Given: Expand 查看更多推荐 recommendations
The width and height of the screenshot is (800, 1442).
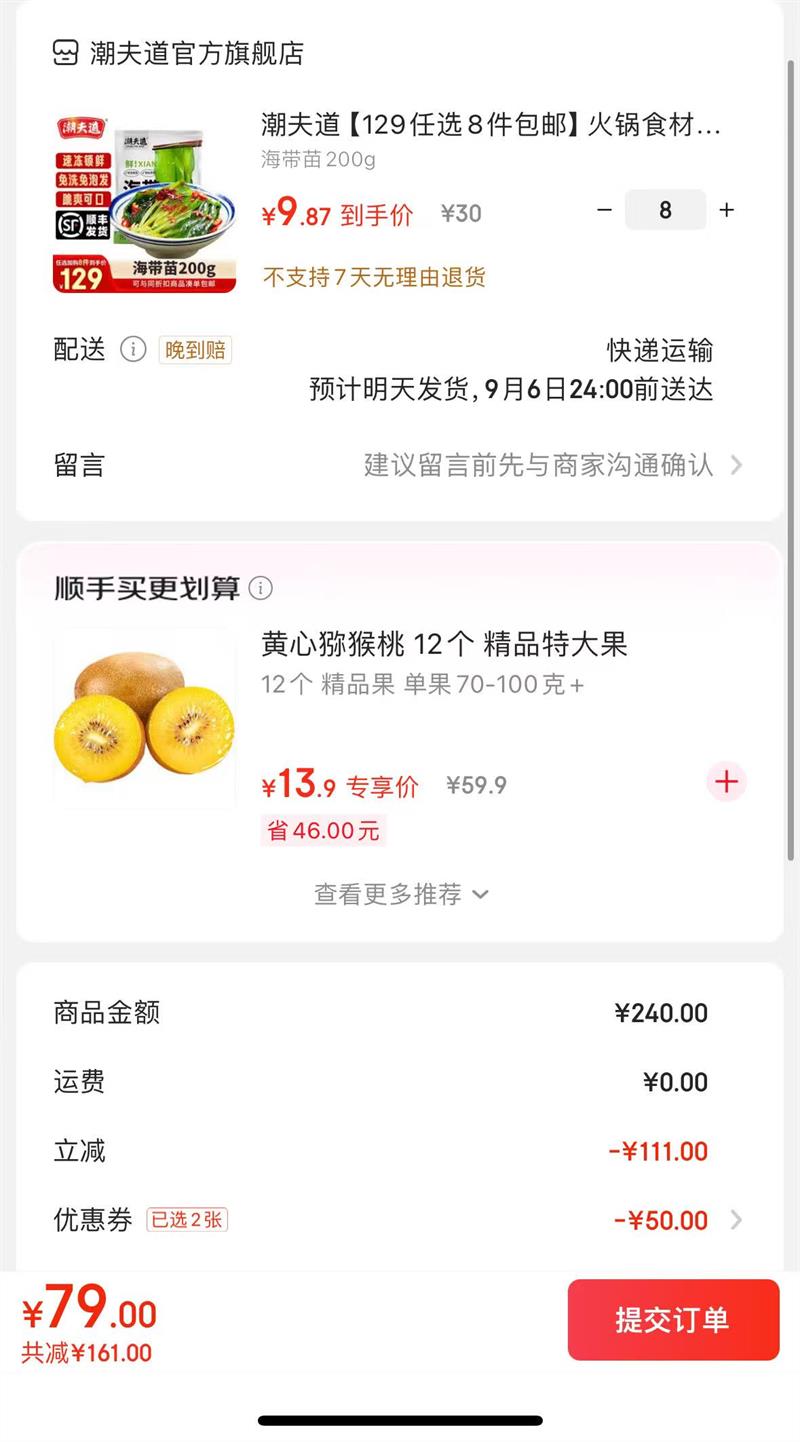Looking at the screenshot, I should (x=401, y=893).
